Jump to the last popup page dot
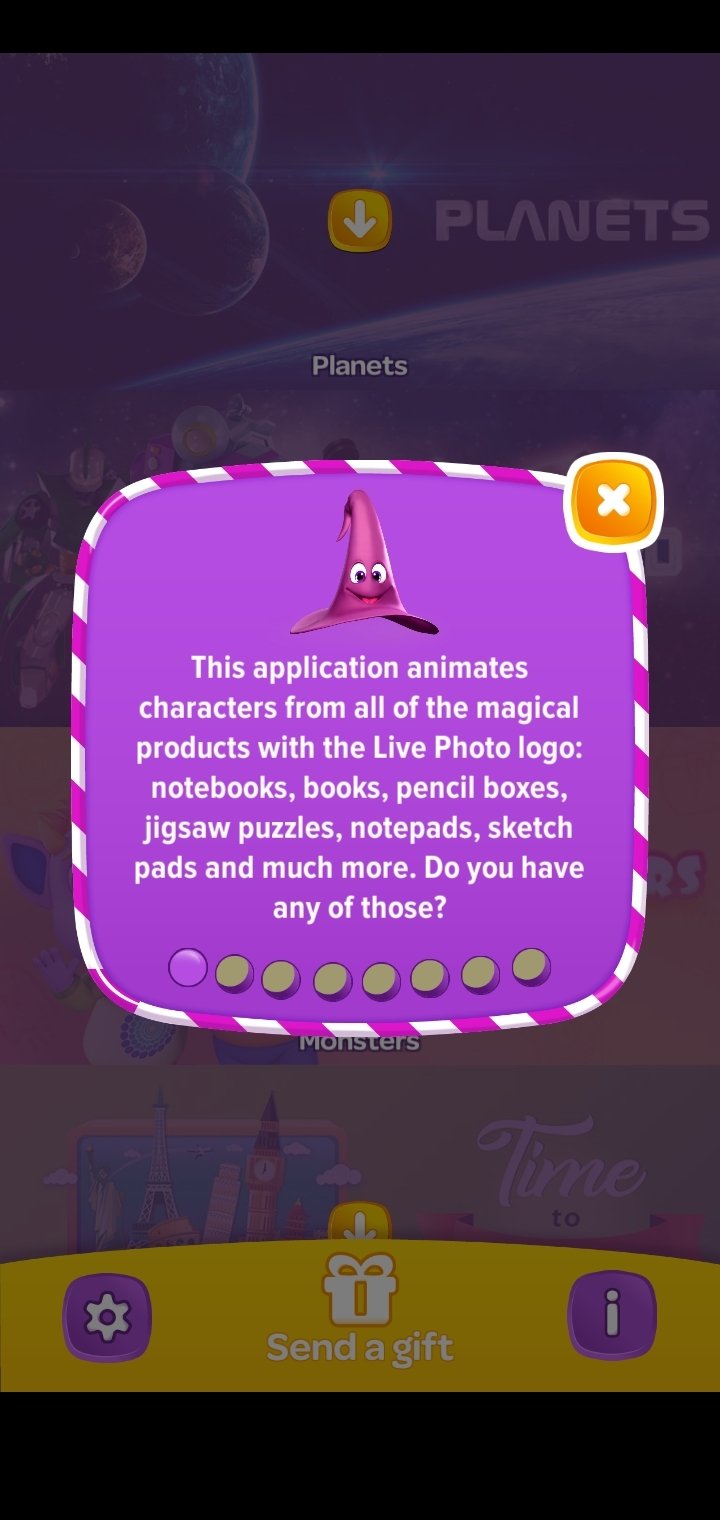 (531, 967)
